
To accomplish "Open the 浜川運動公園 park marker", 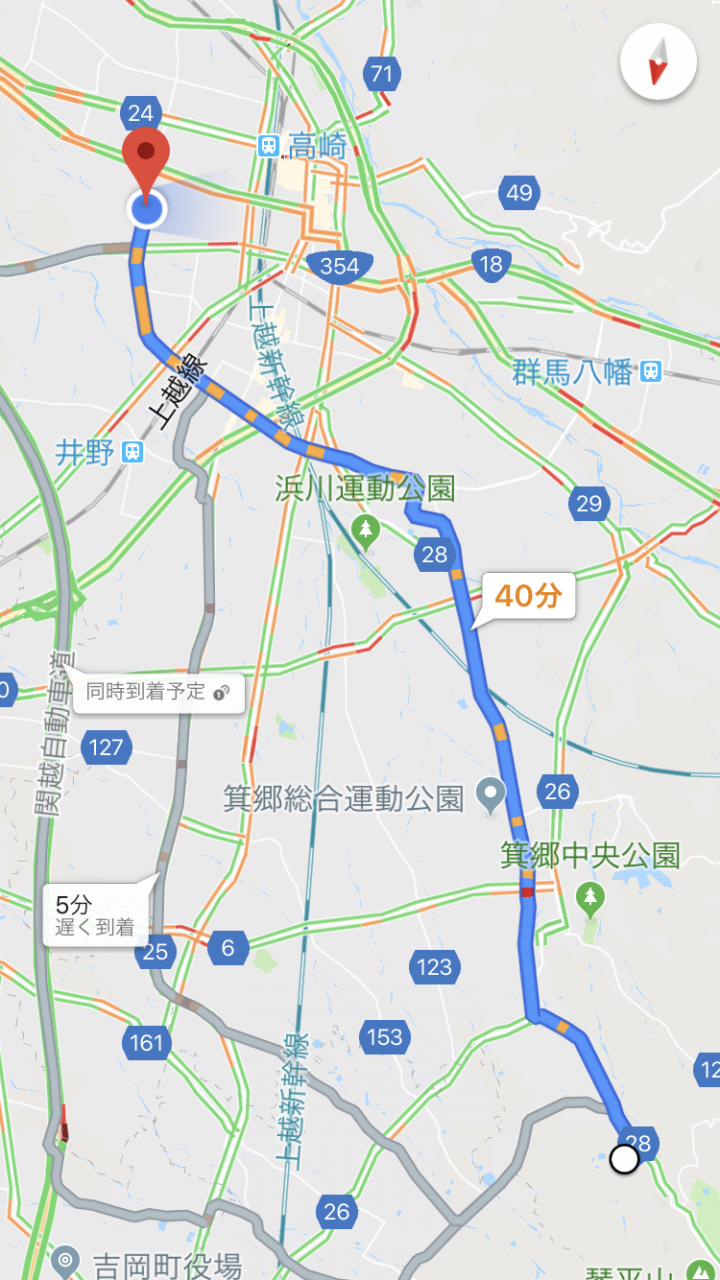I will [x=367, y=529].
